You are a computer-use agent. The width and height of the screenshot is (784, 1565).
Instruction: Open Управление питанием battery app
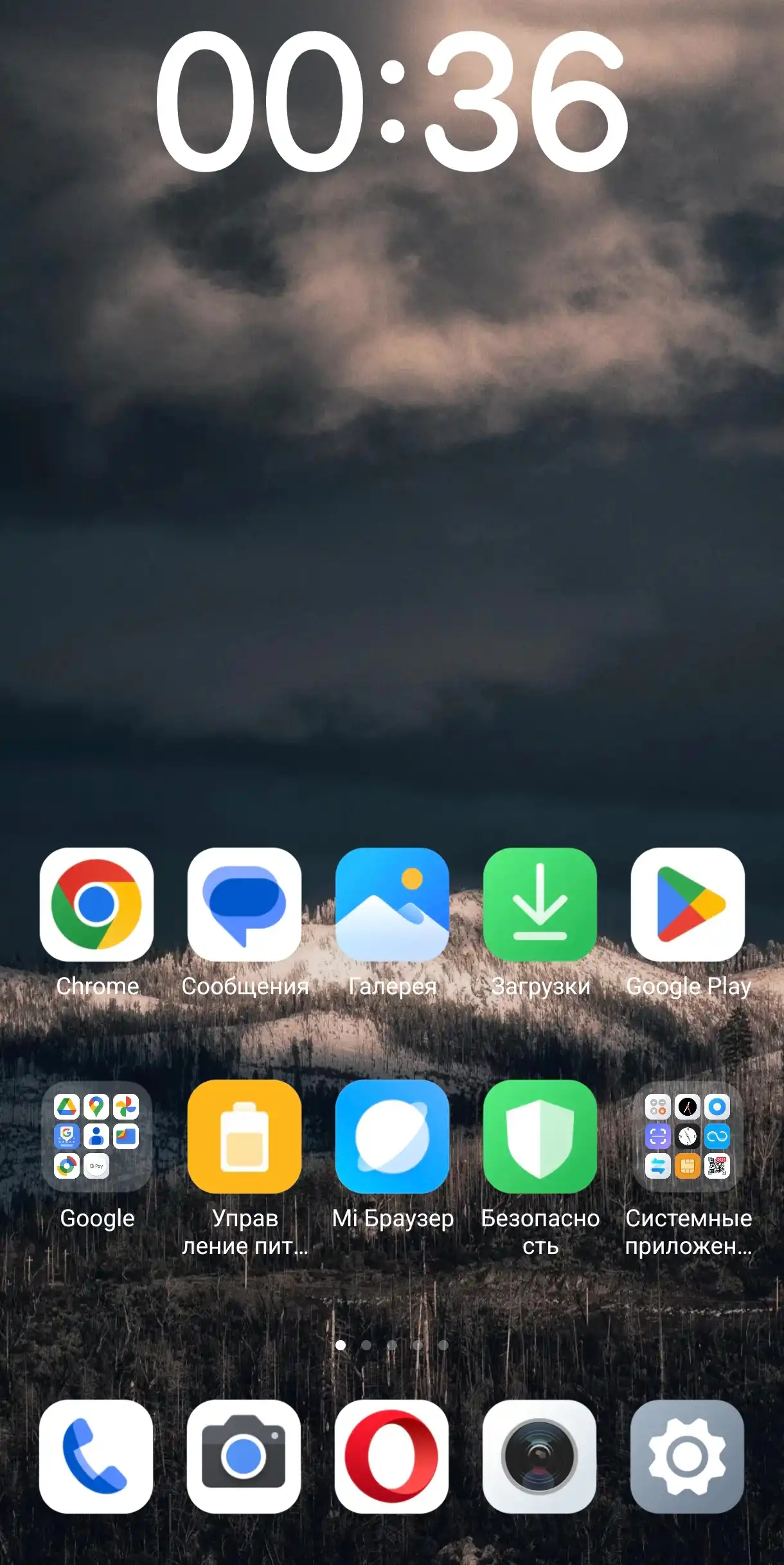(244, 1136)
